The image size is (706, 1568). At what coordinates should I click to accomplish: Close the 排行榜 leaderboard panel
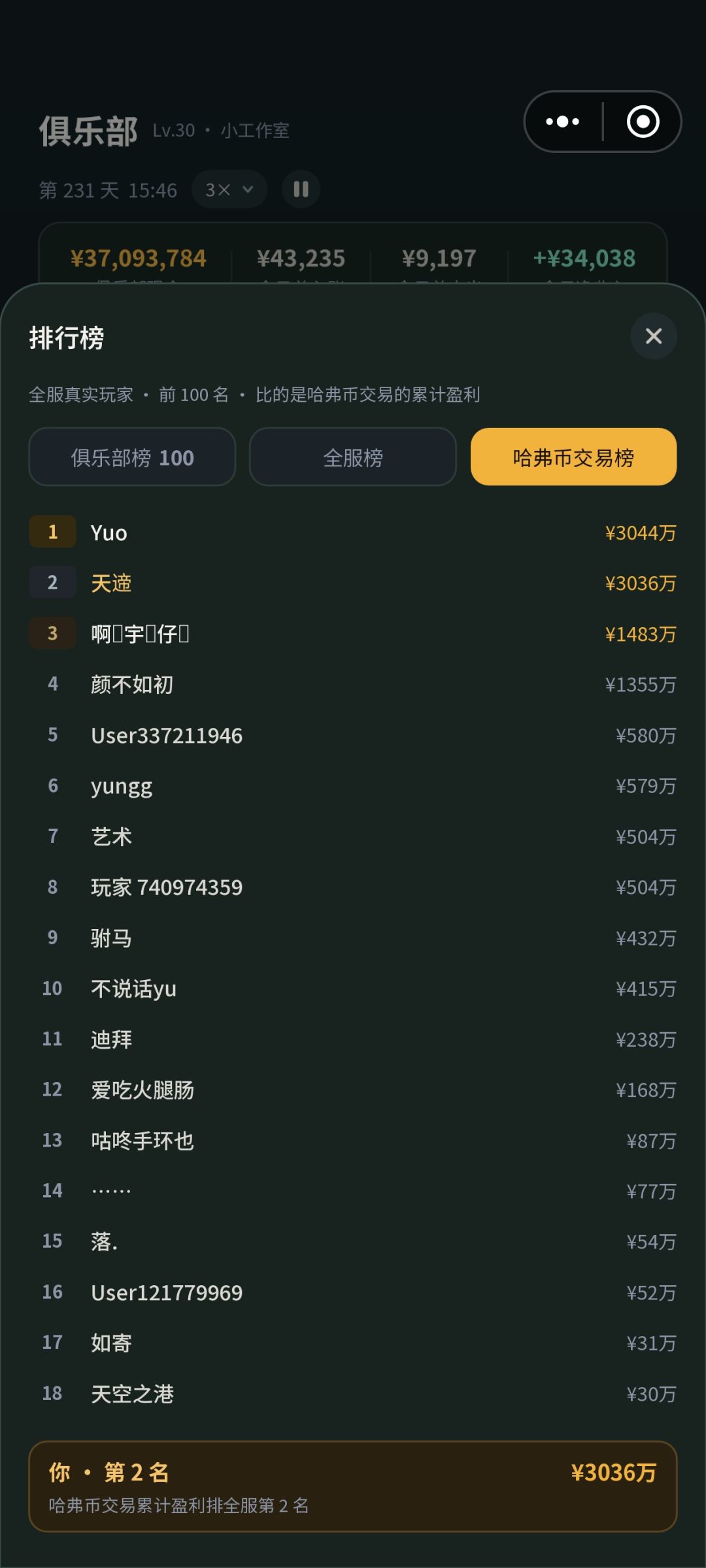(x=653, y=336)
